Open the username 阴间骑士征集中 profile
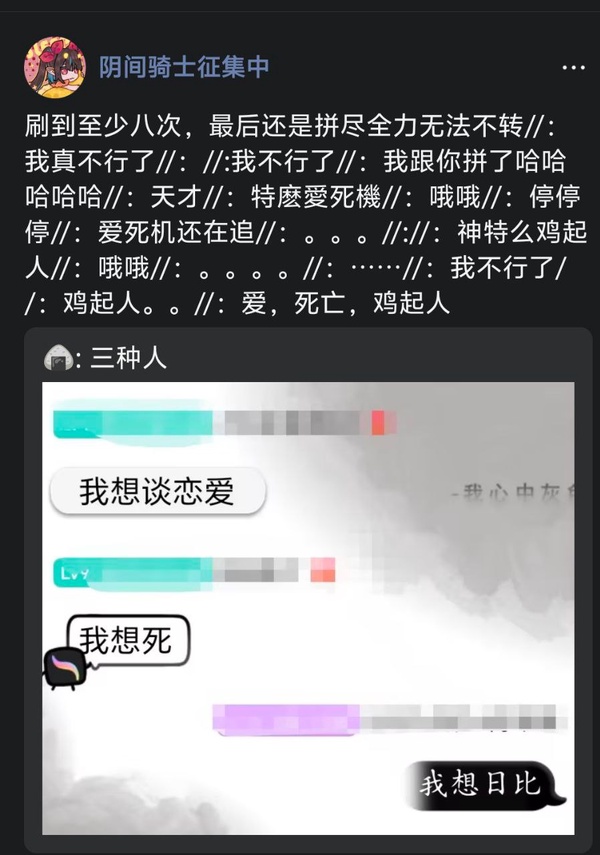 click(184, 67)
